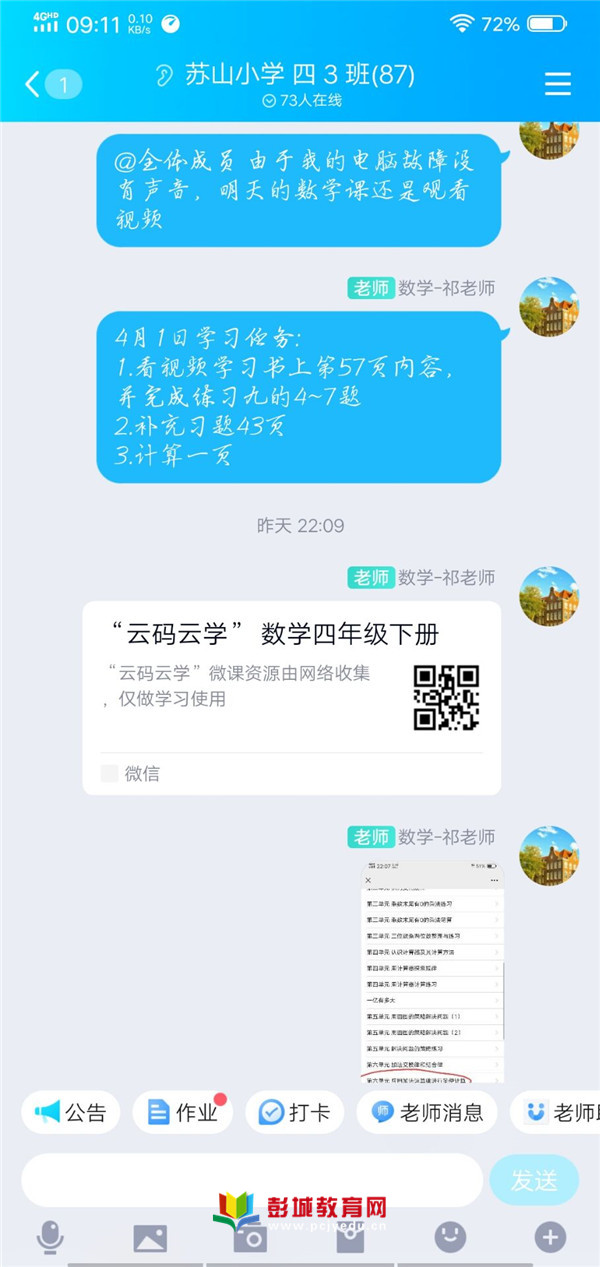Image resolution: width=600 pixels, height=1267 pixels.
Task: Tap the microphone voice input icon
Action: click(x=49, y=1238)
